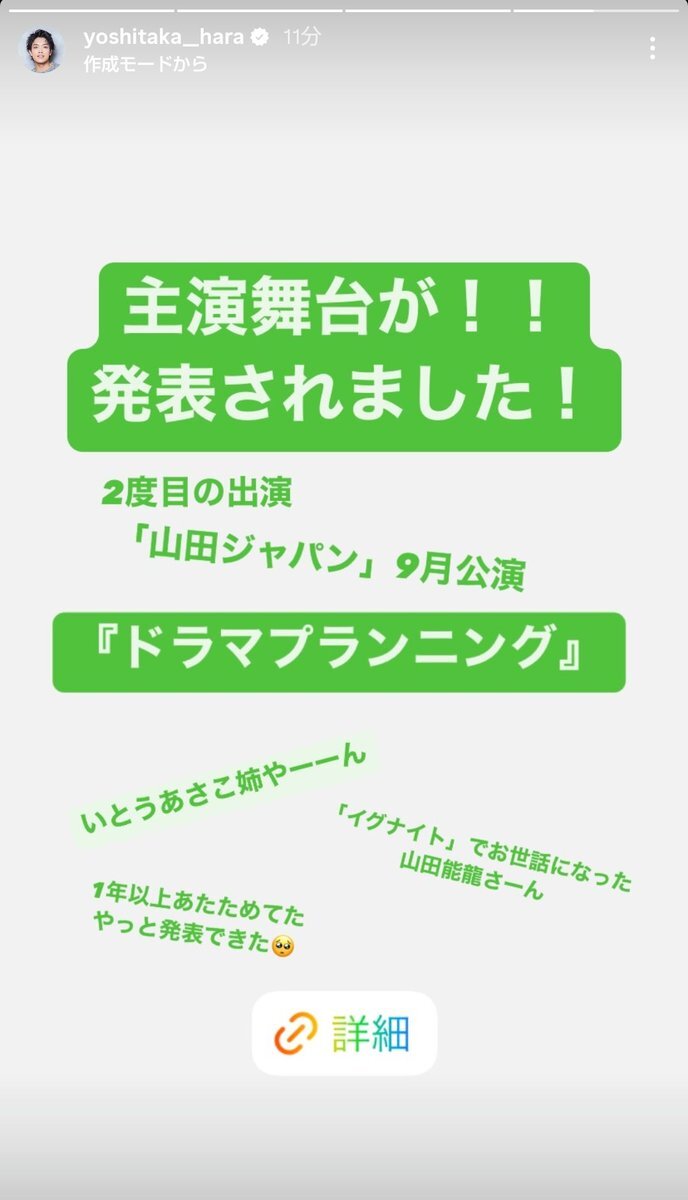688x1200 pixels.
Task: Open the 詳細 link sticker
Action: (x=344, y=1033)
